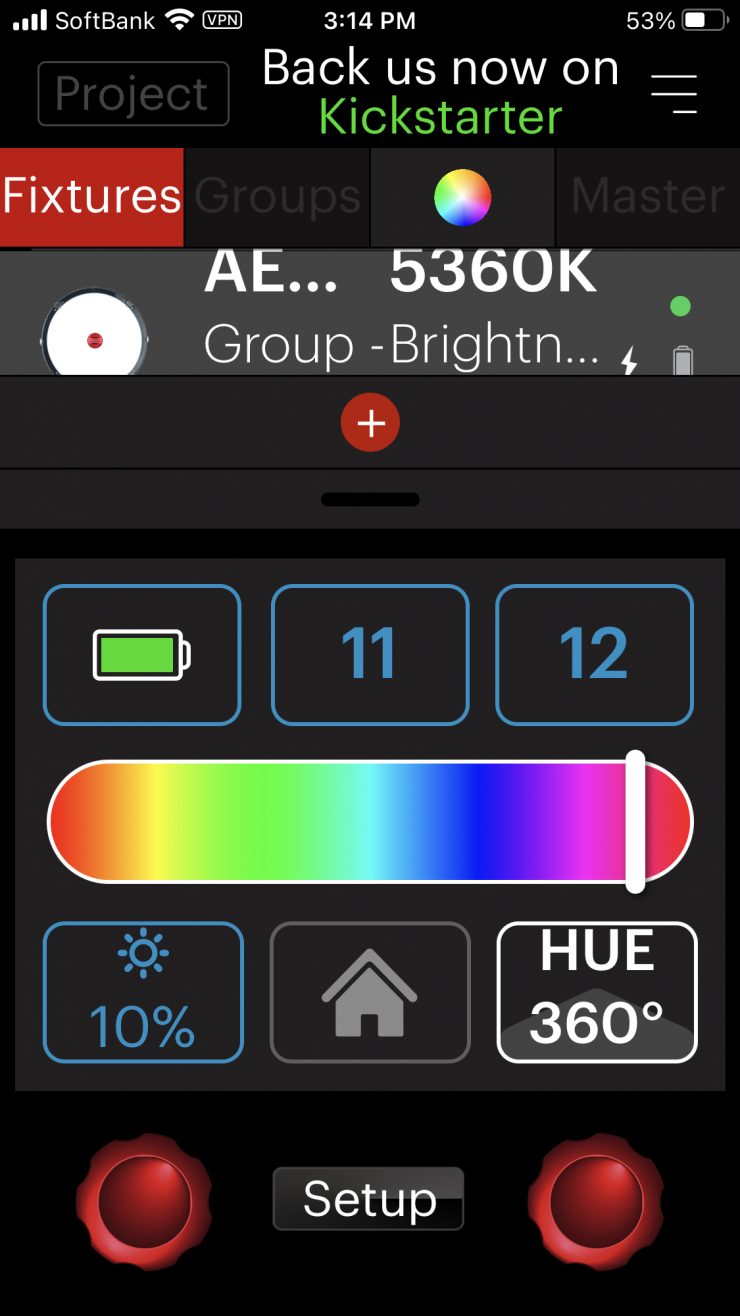Open the hamburger menu
This screenshot has height=1316, width=740.
(674, 93)
